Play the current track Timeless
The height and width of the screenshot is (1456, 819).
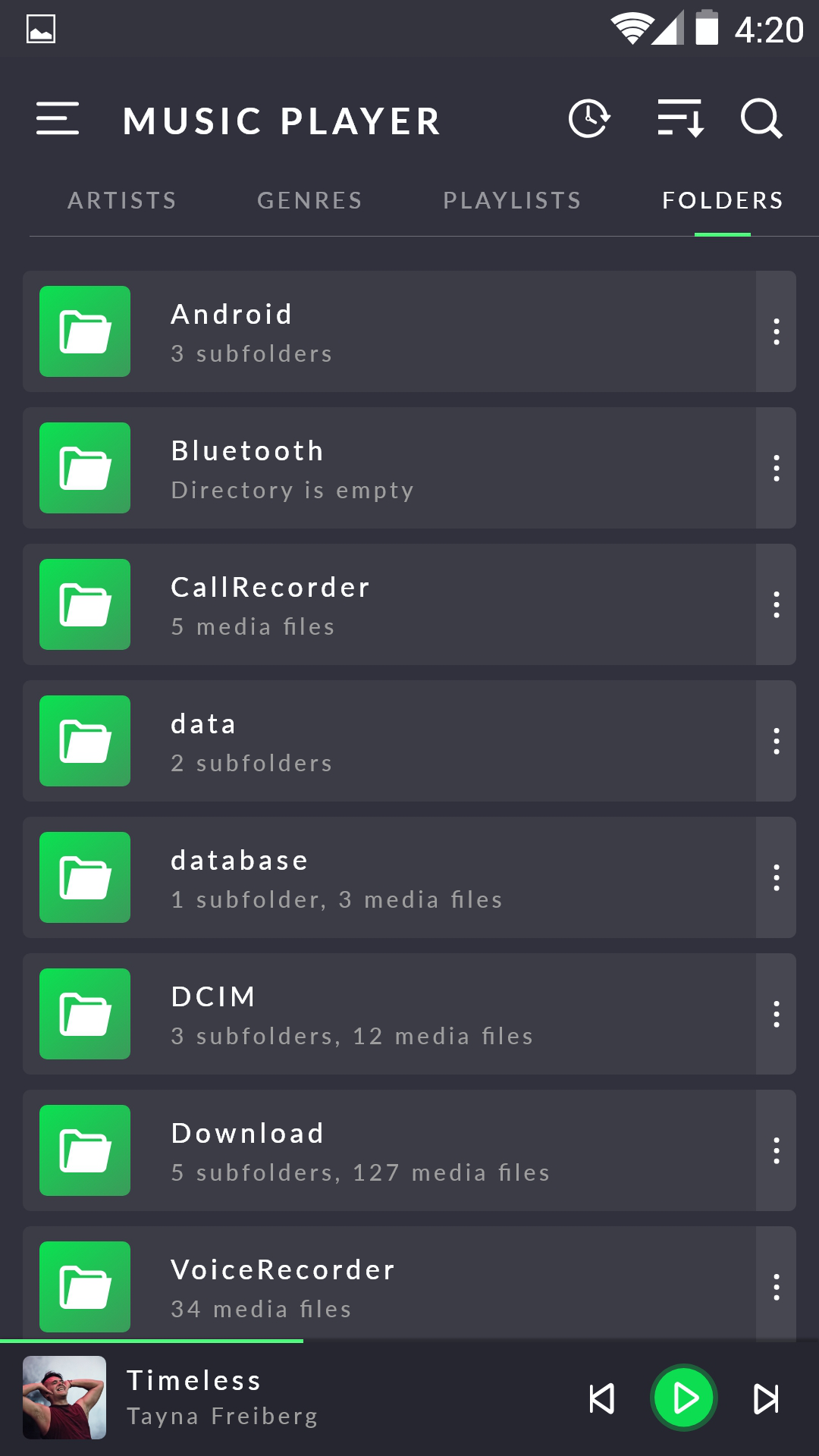(x=684, y=1398)
